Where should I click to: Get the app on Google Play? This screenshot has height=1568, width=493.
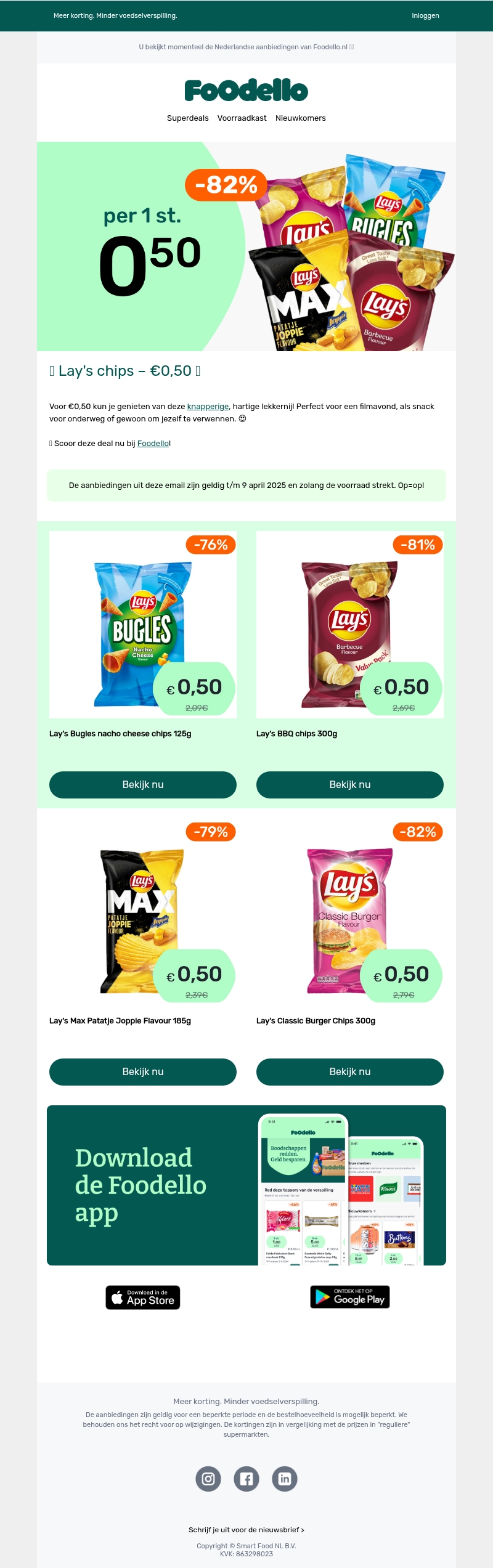[x=350, y=1297]
